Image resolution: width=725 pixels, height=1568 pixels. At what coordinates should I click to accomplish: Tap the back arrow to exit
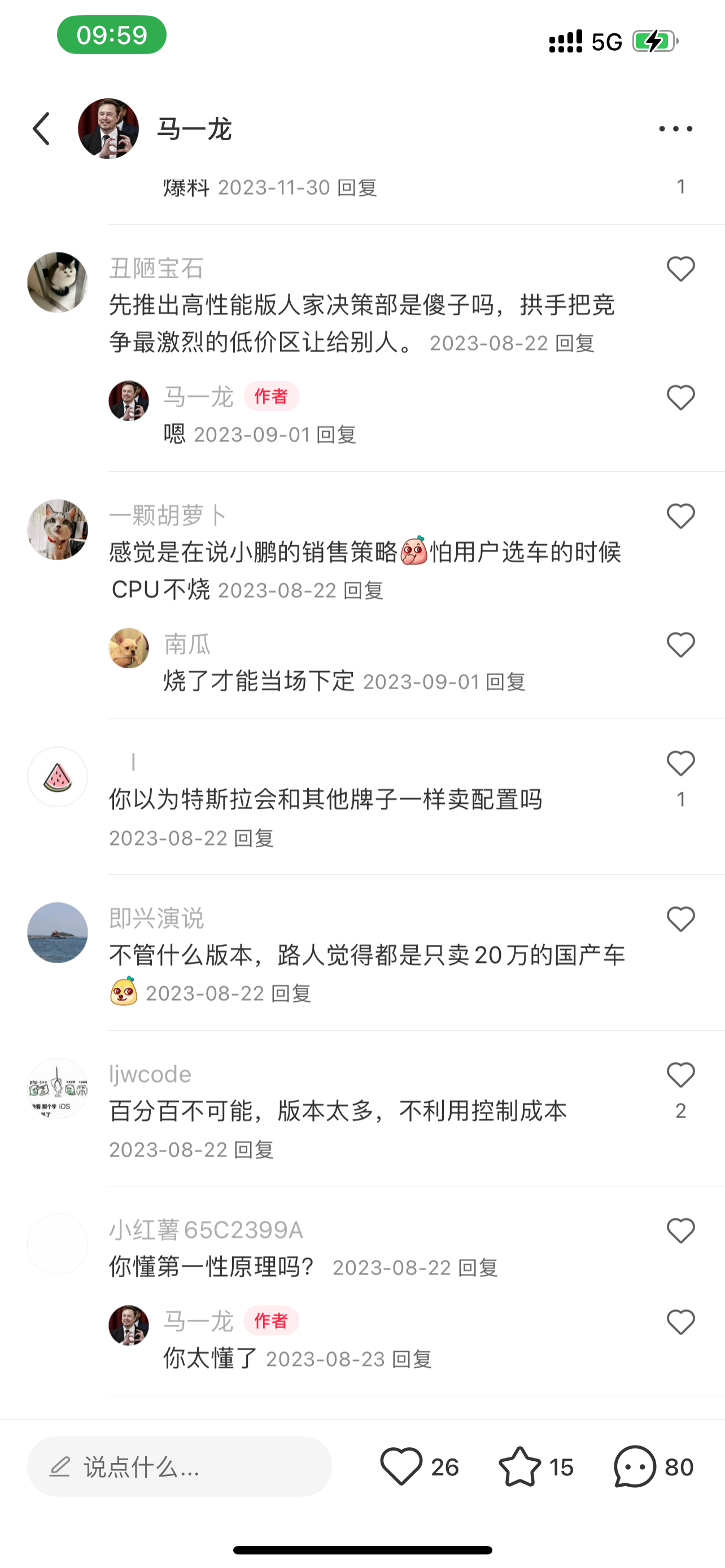pyautogui.click(x=41, y=129)
